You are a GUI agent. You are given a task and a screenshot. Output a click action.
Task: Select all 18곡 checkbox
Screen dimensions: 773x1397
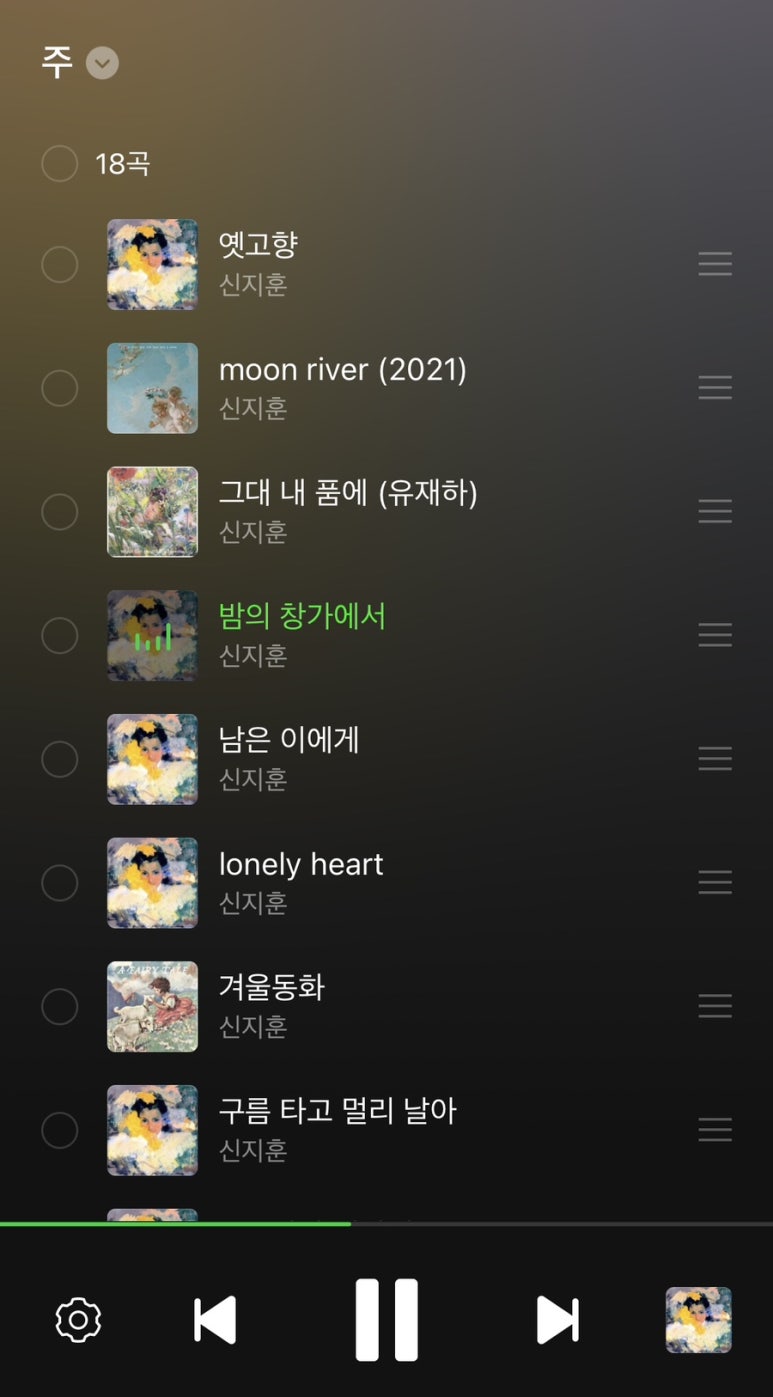(60, 164)
